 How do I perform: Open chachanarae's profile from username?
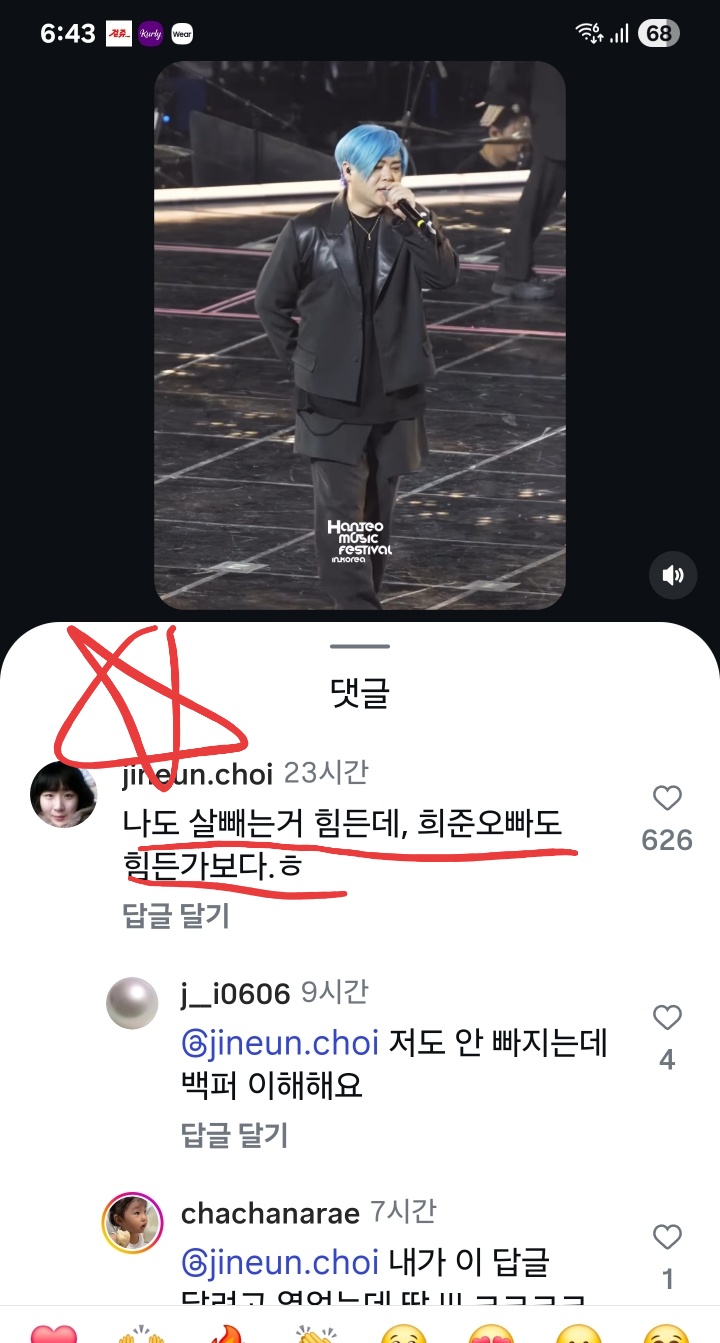pos(270,1214)
